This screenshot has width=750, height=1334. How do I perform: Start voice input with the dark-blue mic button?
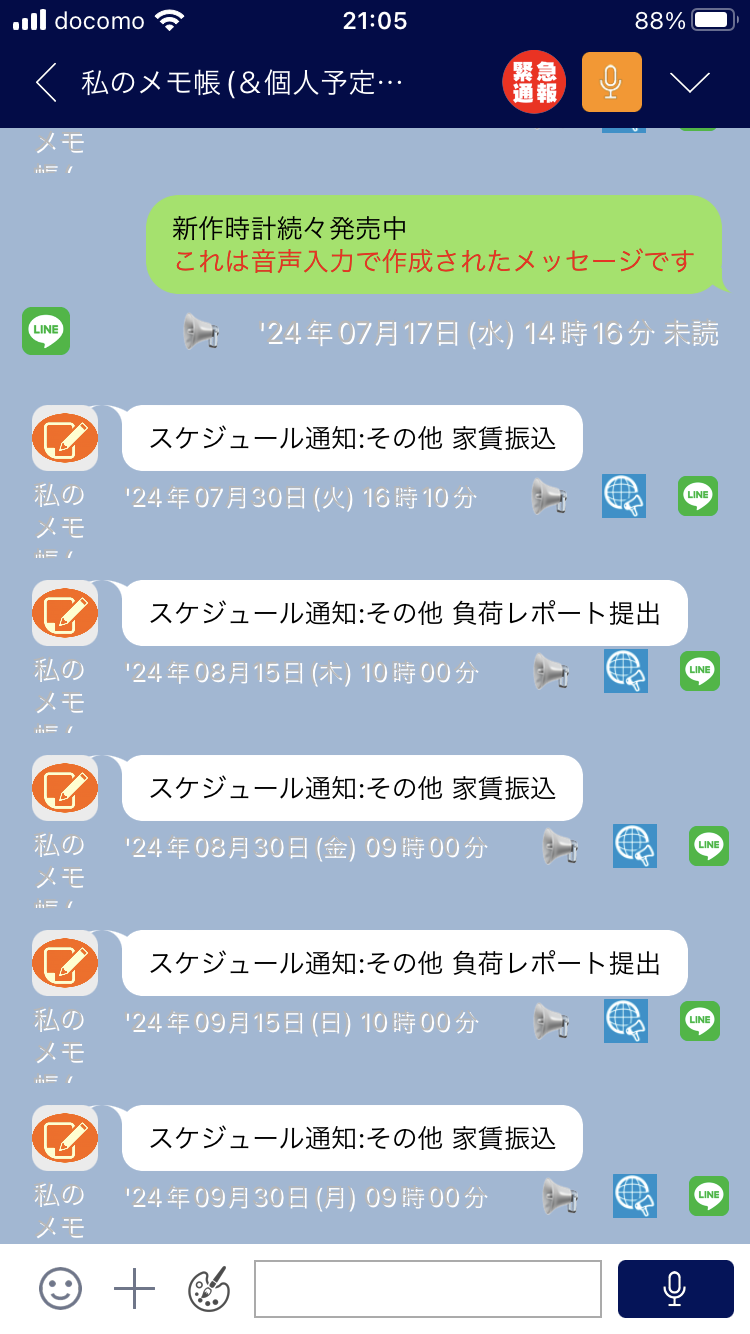click(x=675, y=1288)
